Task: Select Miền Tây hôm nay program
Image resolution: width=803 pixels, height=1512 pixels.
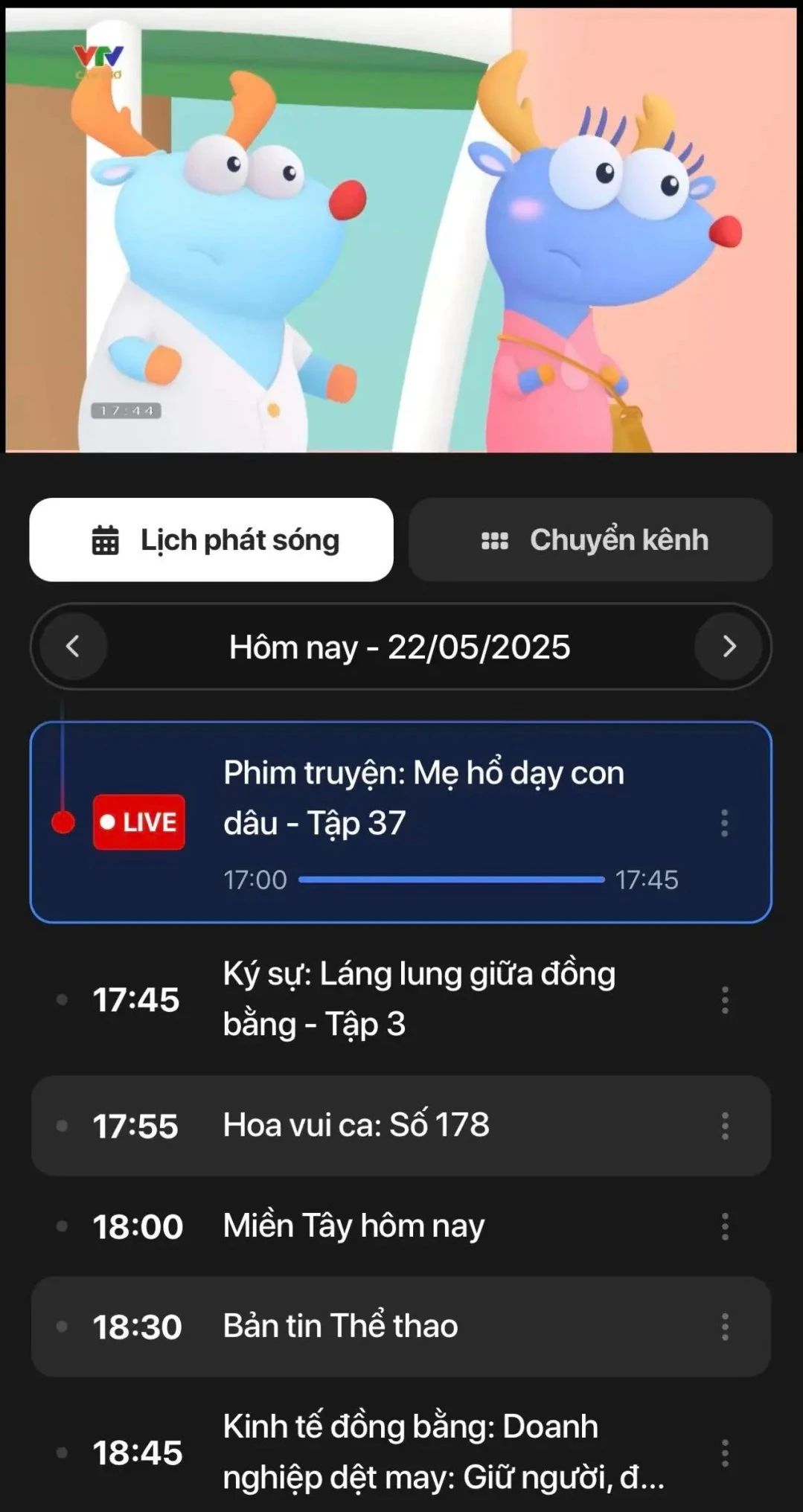Action: pos(354,1226)
